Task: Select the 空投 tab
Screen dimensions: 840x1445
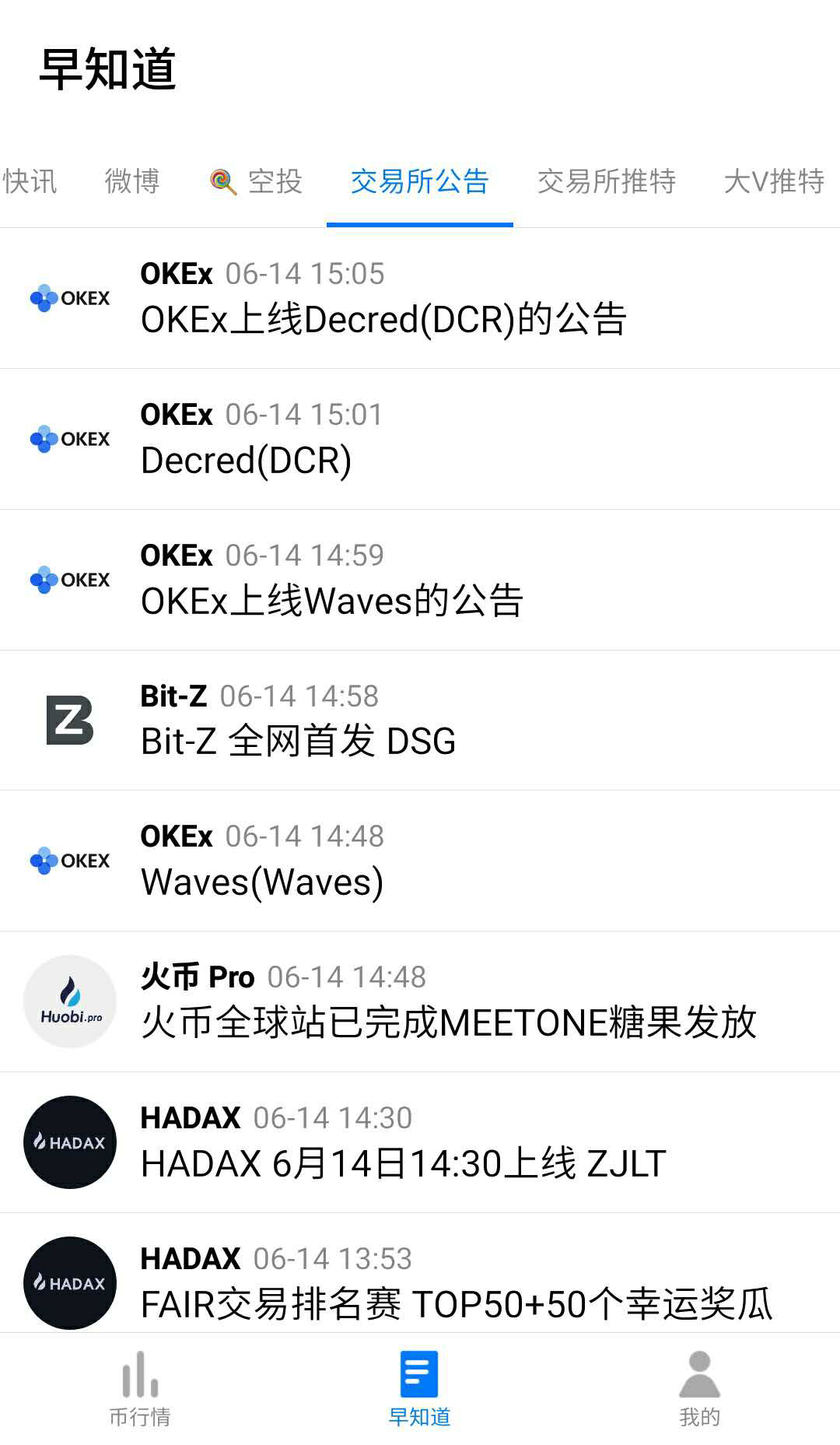Action: 257,181
